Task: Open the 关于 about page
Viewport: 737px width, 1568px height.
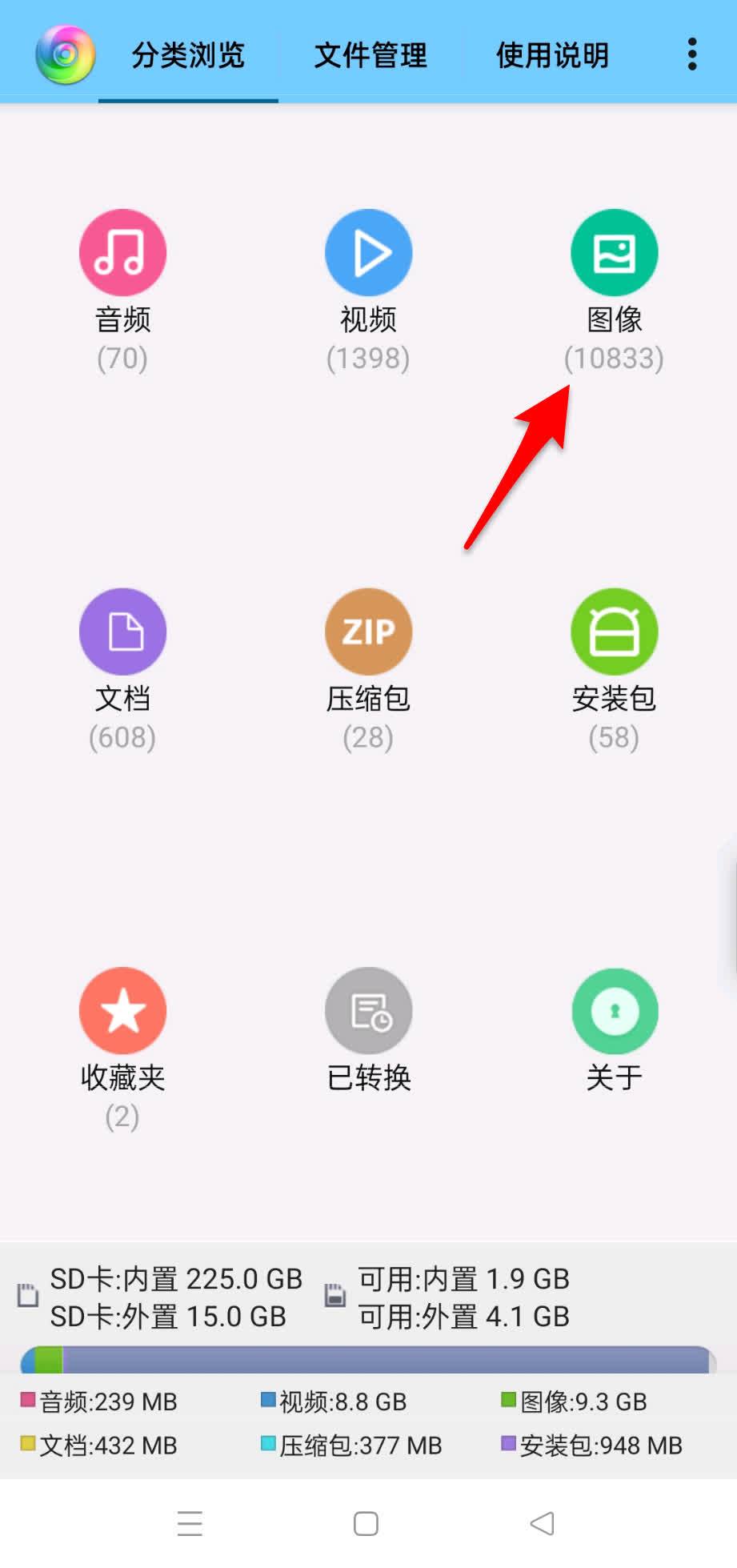Action: click(614, 1011)
